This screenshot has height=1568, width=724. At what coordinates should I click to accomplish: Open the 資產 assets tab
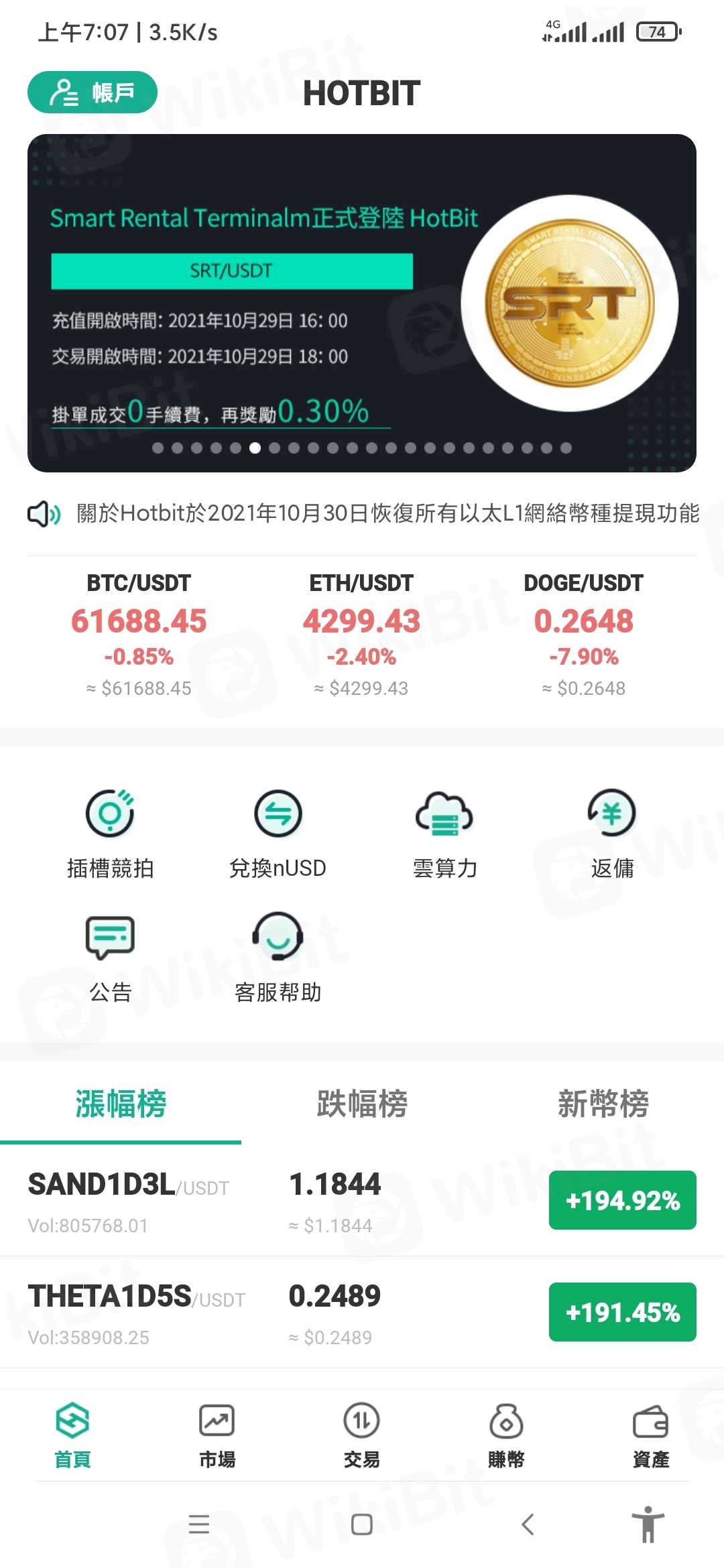[651, 1435]
